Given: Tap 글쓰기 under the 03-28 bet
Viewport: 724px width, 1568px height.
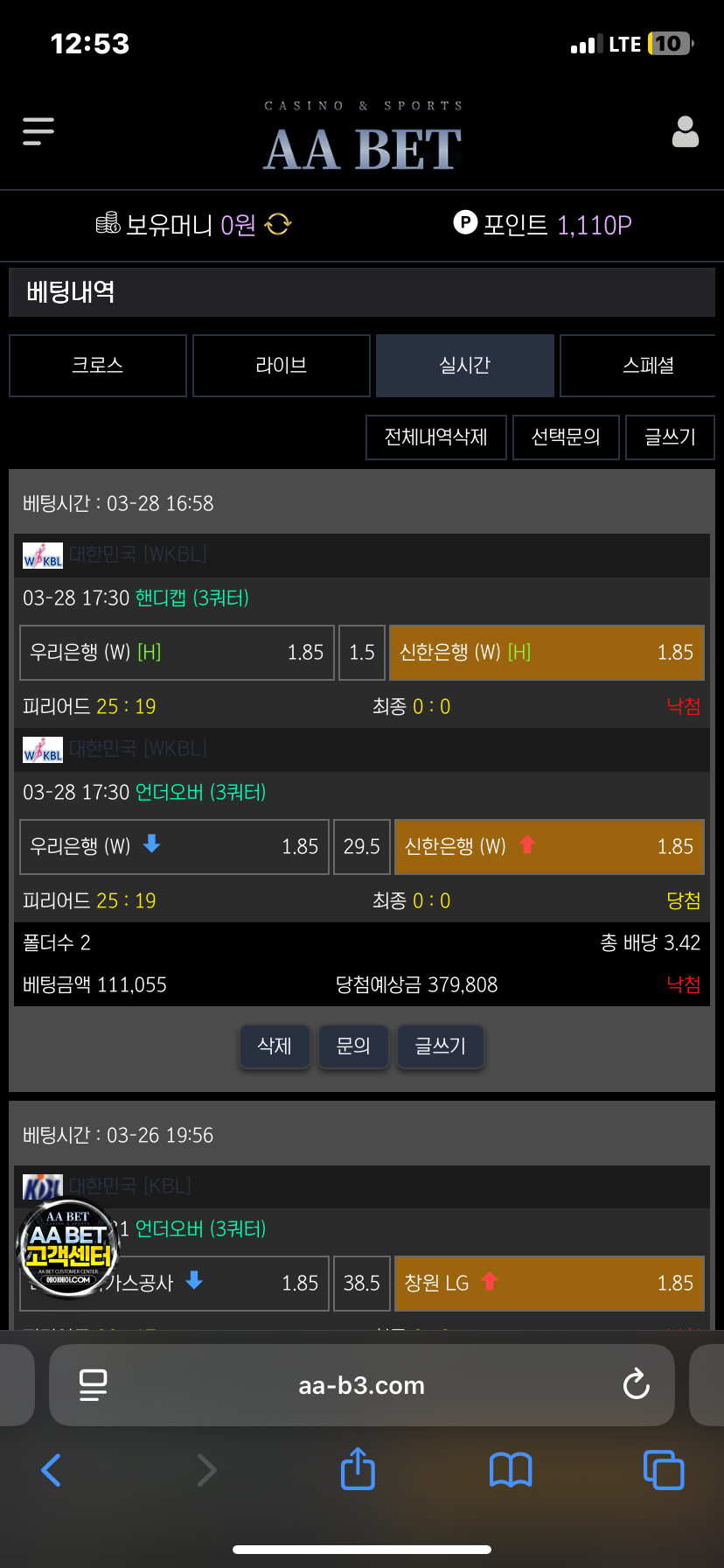Looking at the screenshot, I should click(x=440, y=1046).
